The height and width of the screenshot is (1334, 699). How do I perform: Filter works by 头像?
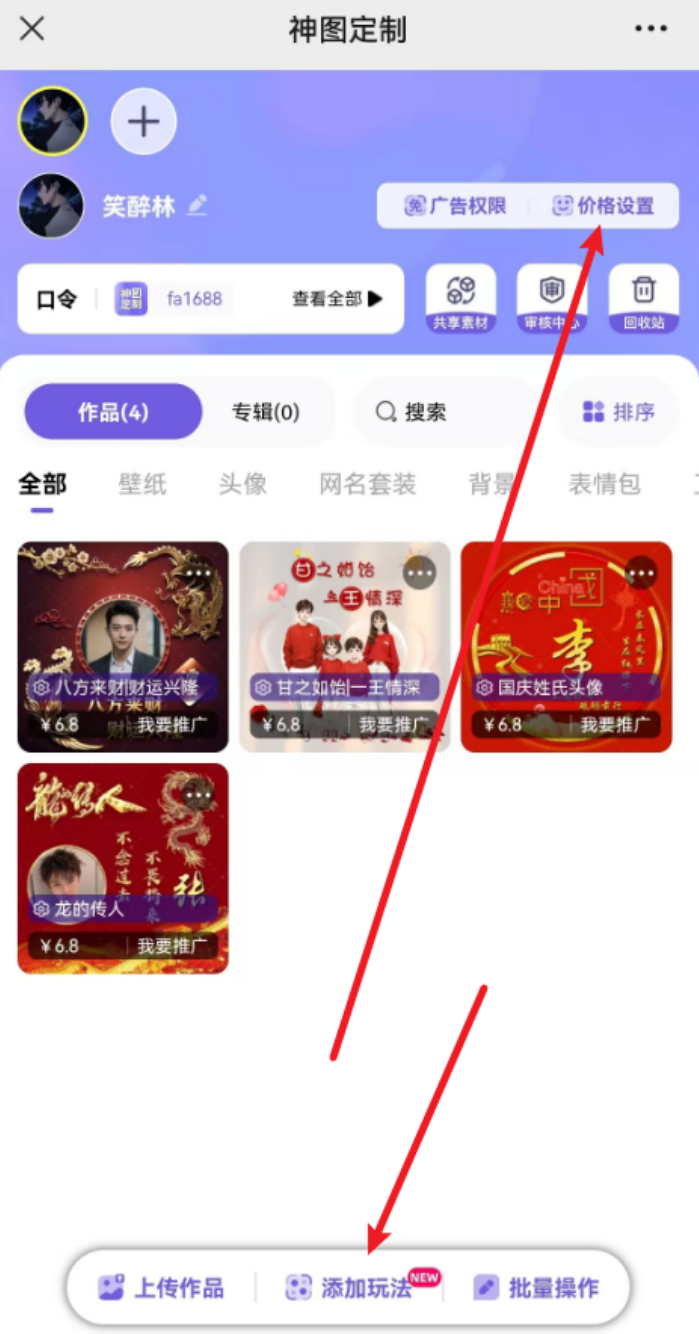click(x=243, y=485)
